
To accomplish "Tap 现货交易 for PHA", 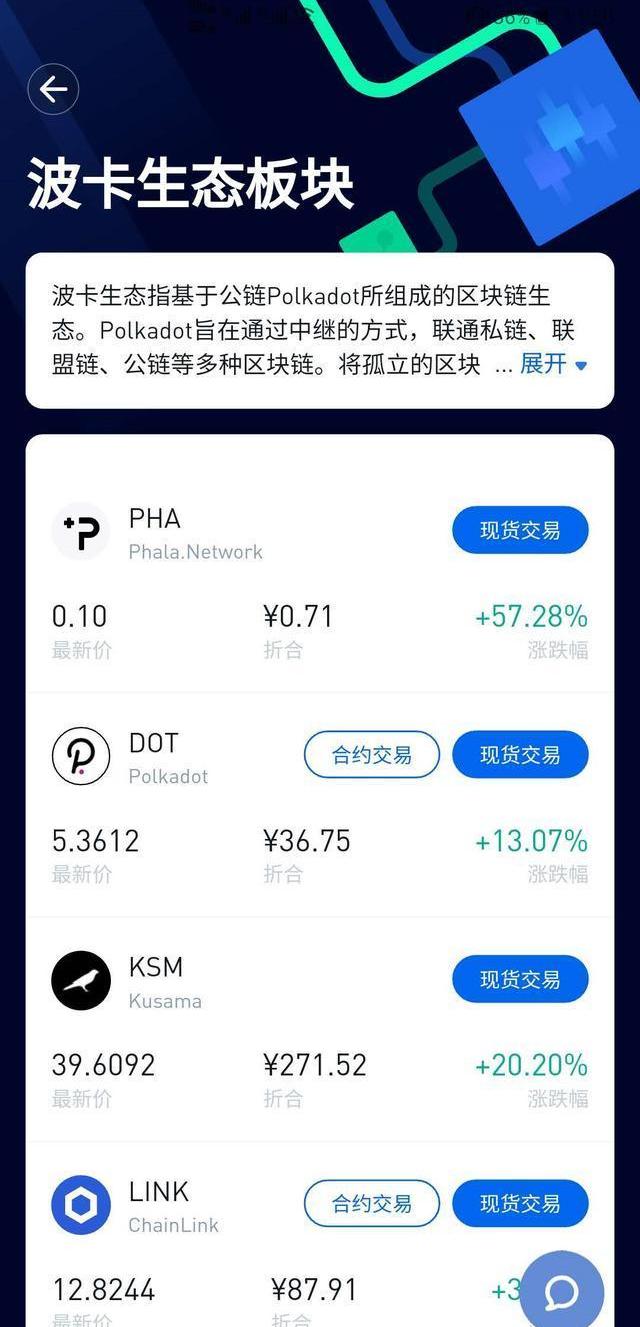I will (x=520, y=530).
